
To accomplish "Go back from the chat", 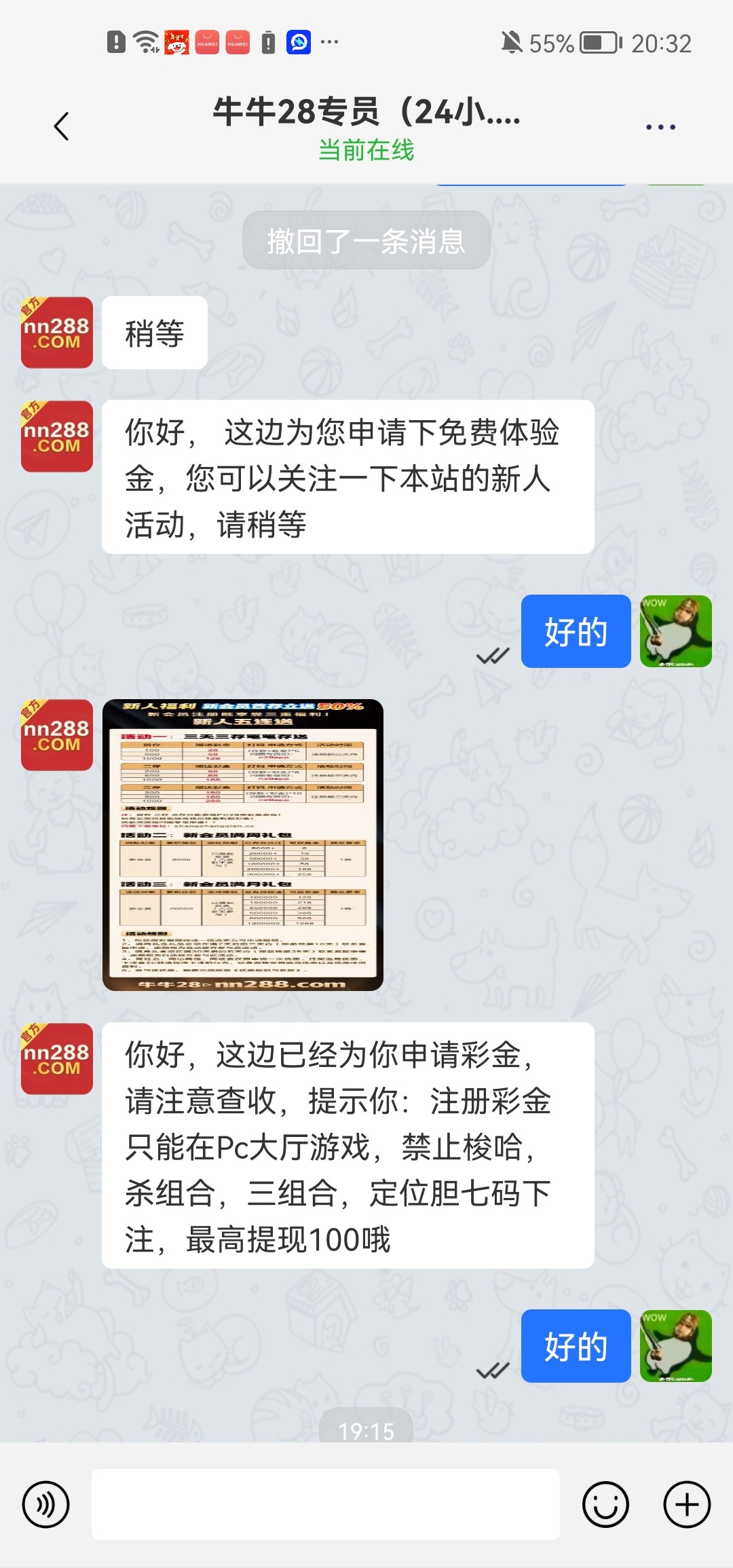I will [62, 126].
